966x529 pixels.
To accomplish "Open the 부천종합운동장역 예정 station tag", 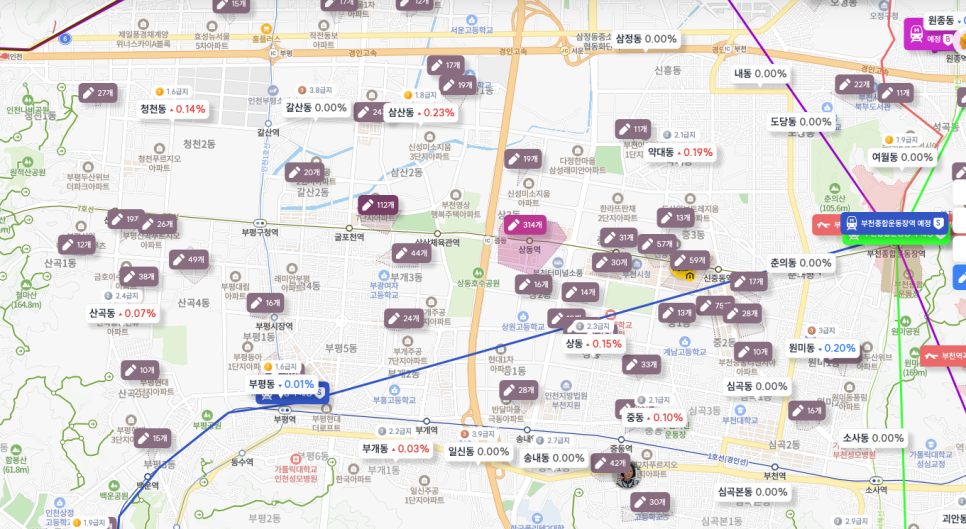I will click(x=895, y=224).
